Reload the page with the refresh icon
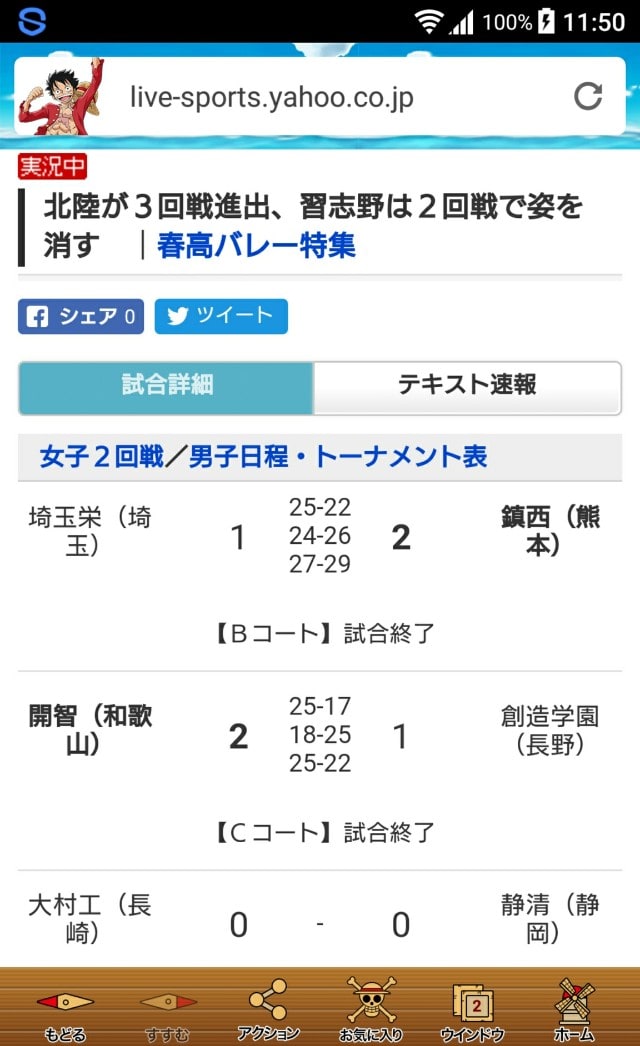Screen dimensions: 640x1046 coord(588,97)
